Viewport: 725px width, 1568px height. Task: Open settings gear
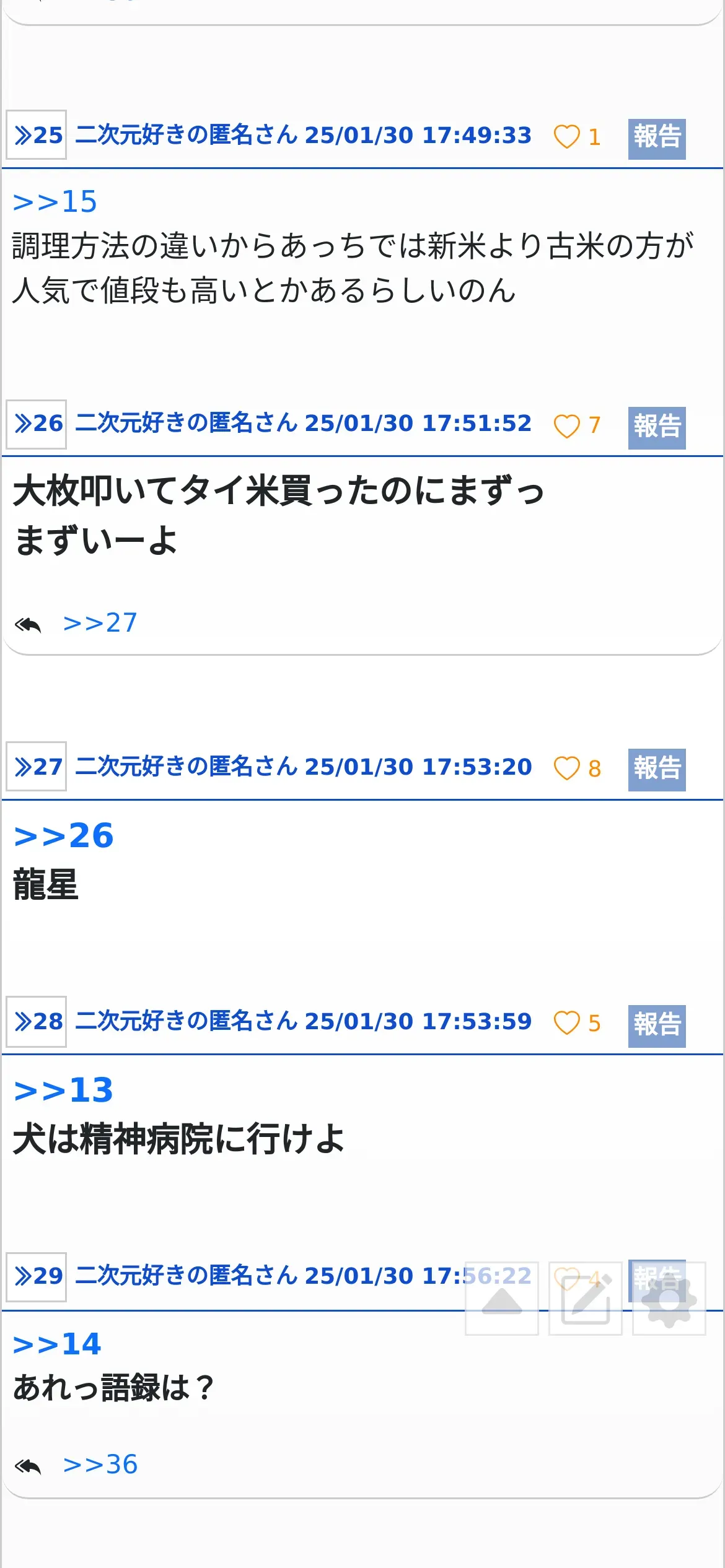click(x=669, y=1298)
